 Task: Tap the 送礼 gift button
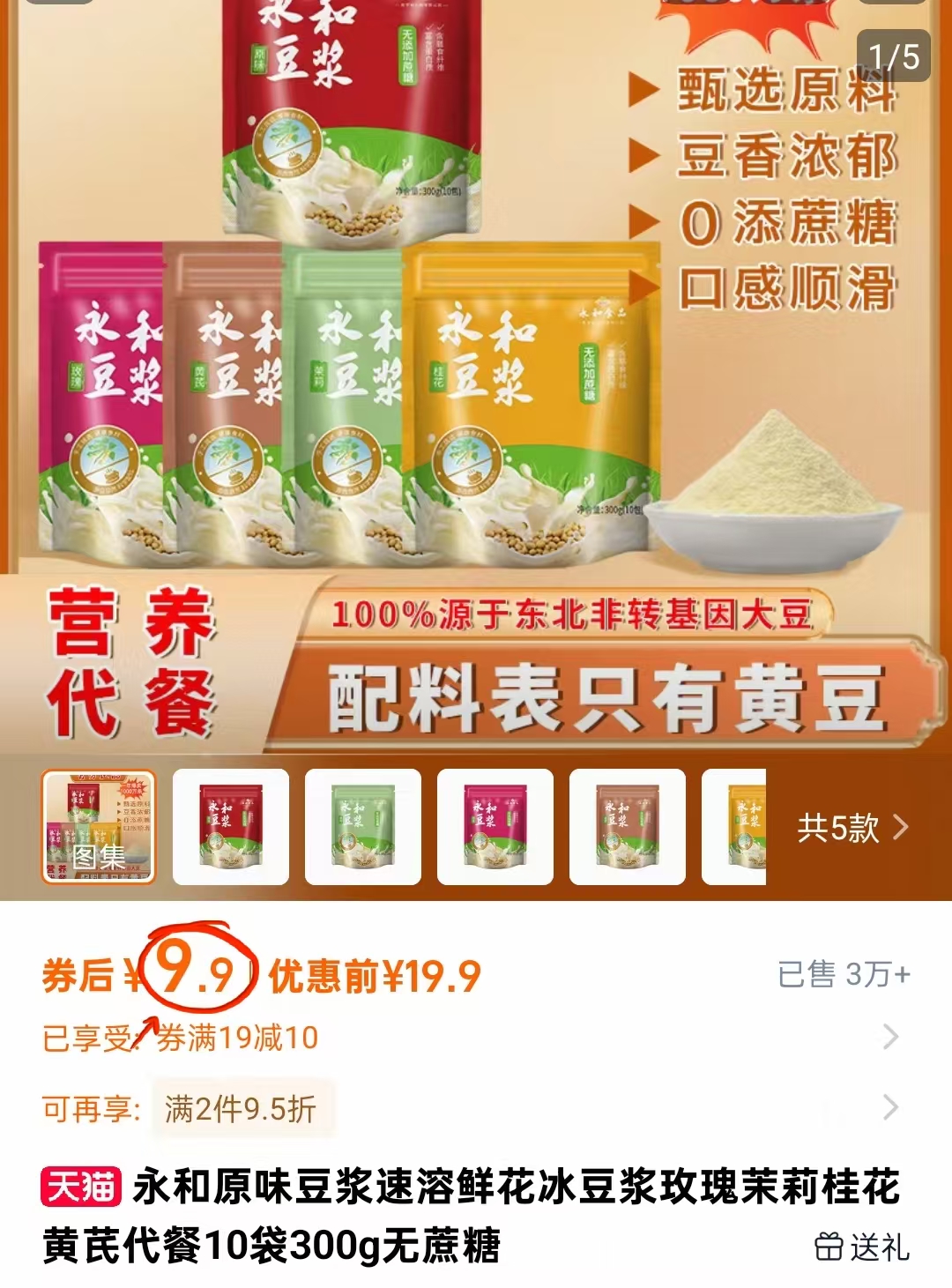tap(862, 1247)
